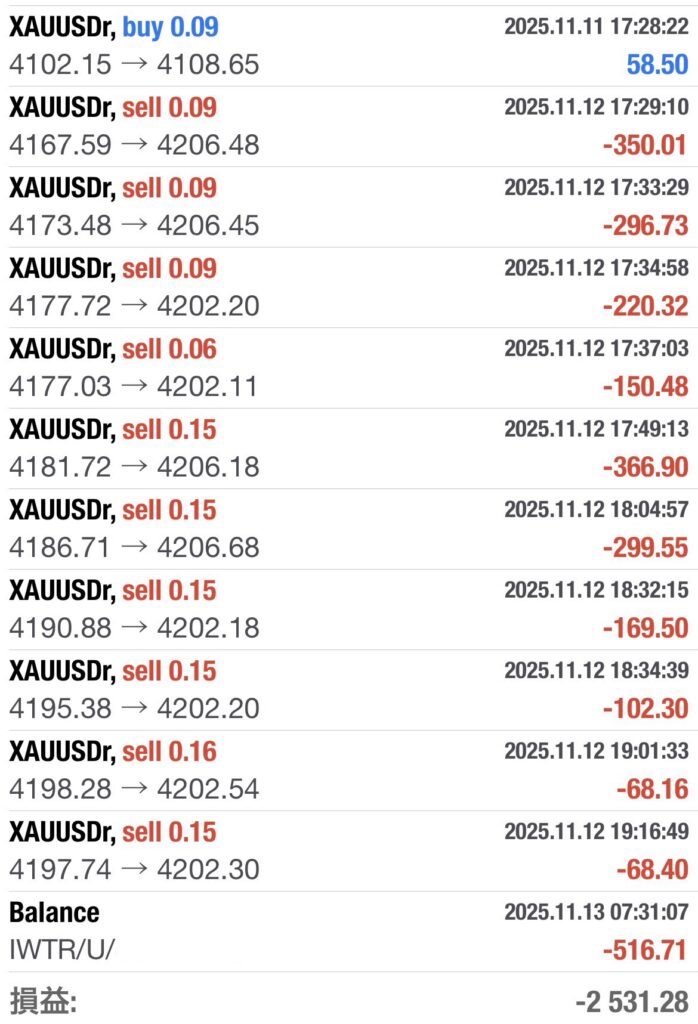Select the sell 0.16 trade row
Image resolution: width=698 pixels, height=1024 pixels.
click(348, 770)
